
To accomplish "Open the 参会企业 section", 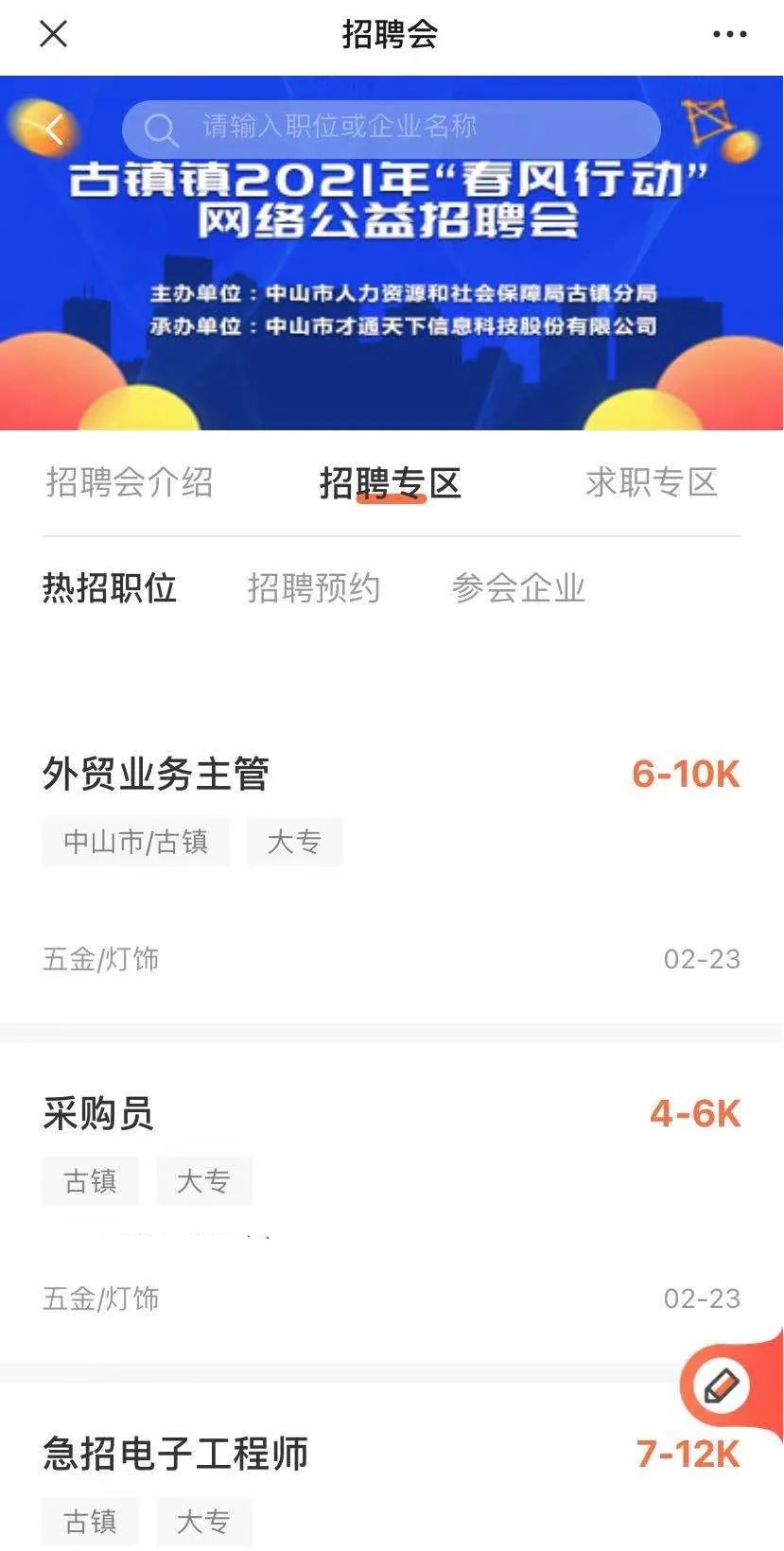I will click(x=519, y=589).
